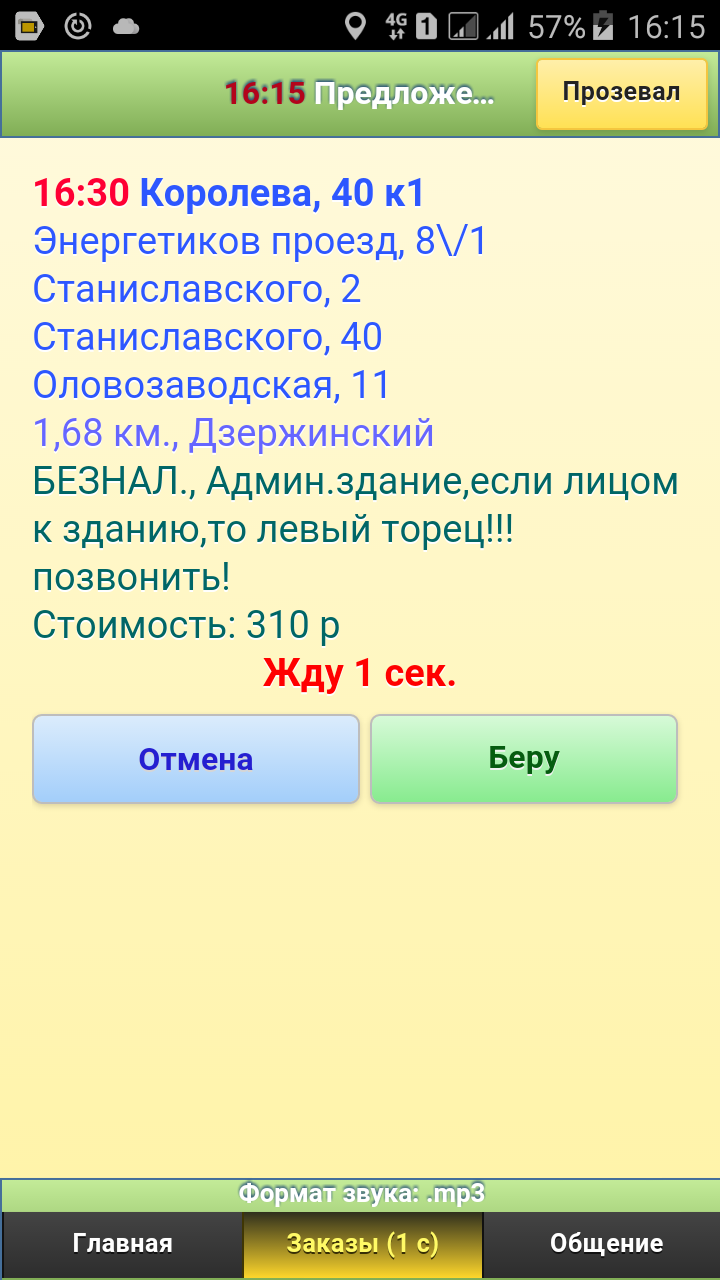The width and height of the screenshot is (720, 1280).
Task: Go to the Общение tab
Action: (x=604, y=1244)
